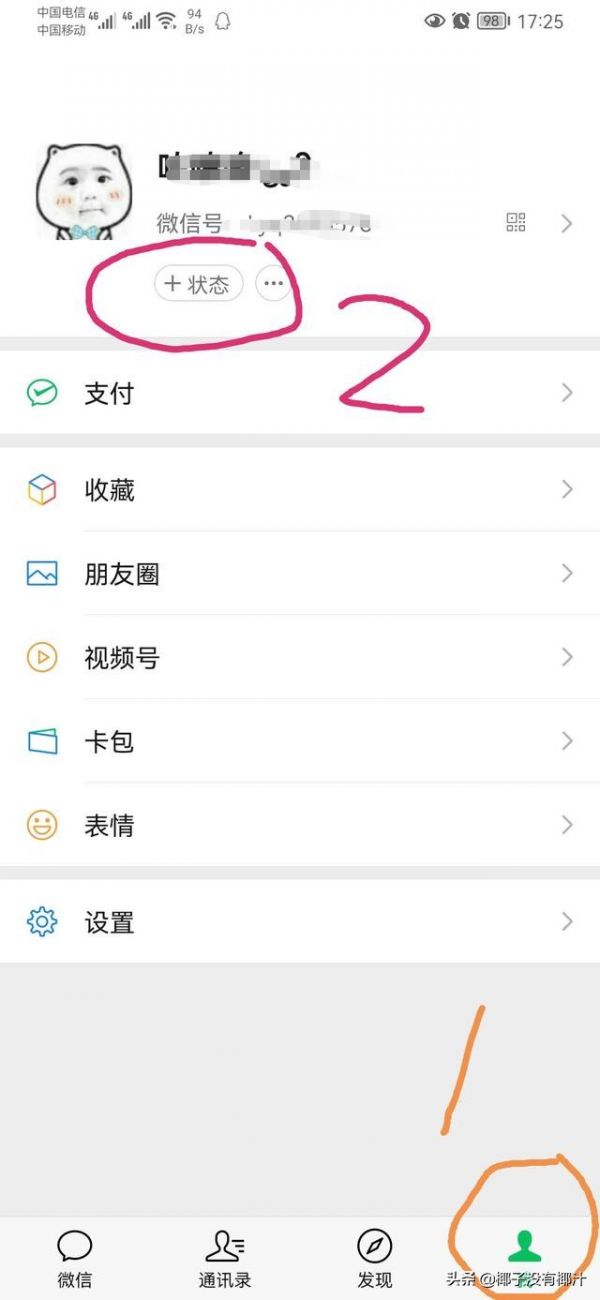Open 朋友圈 moments

pos(300,574)
